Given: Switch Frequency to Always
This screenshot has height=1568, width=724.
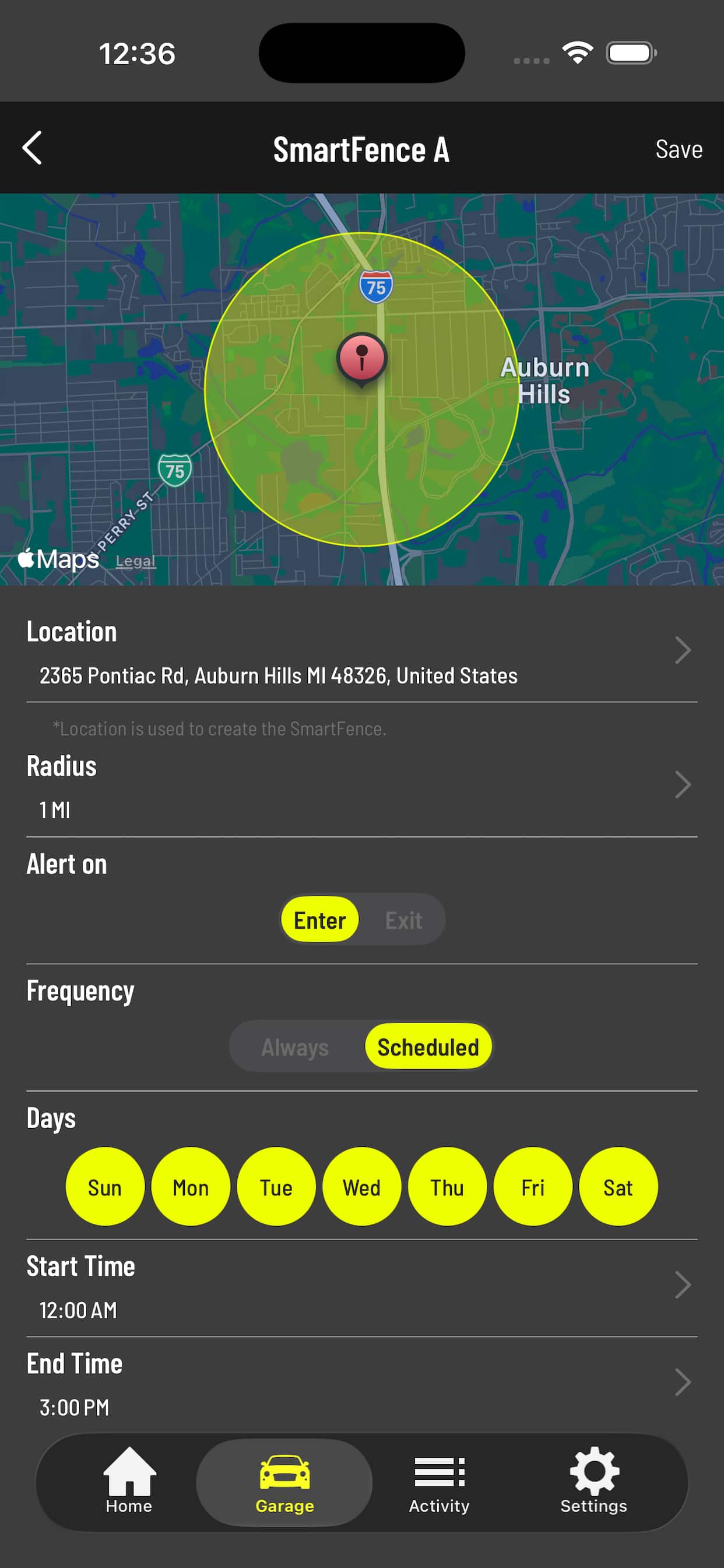Looking at the screenshot, I should tap(294, 1046).
